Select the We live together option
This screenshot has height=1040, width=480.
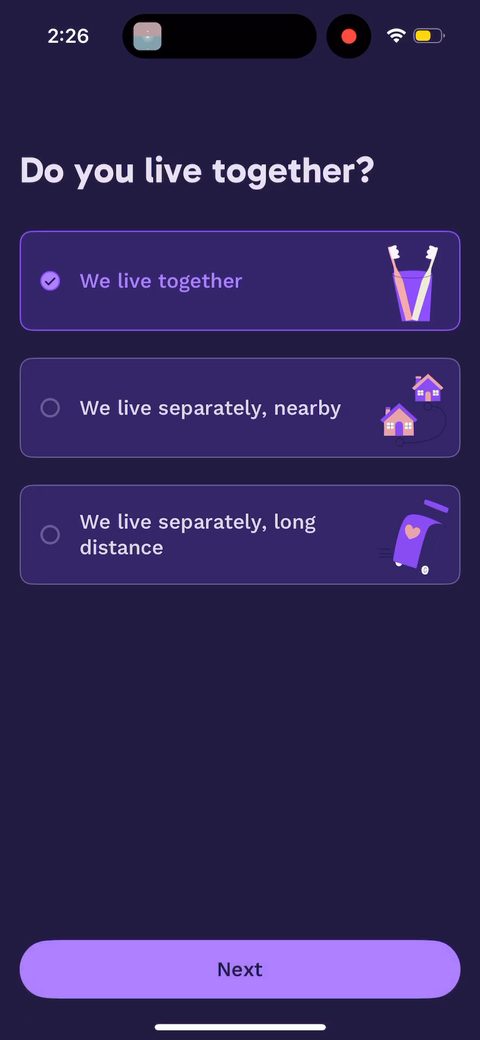(239, 281)
